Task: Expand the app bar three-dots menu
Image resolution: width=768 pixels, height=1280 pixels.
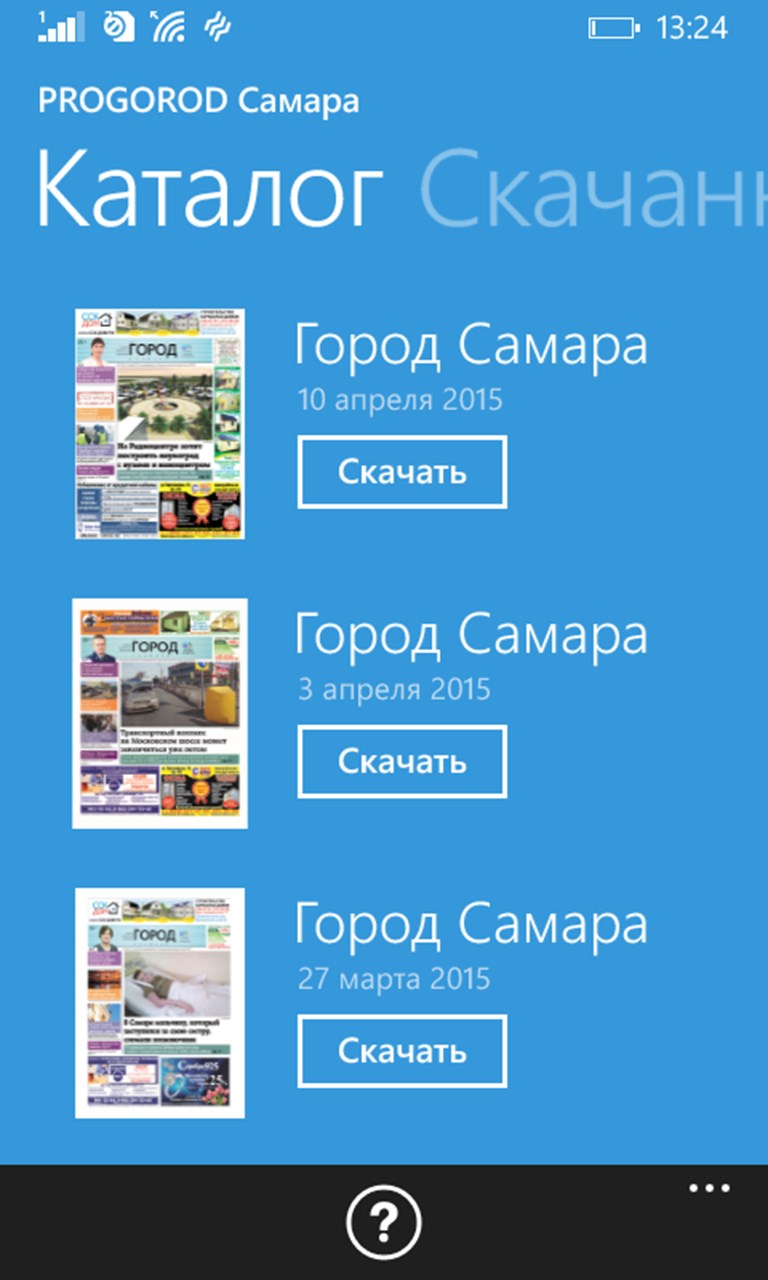Action: pyautogui.click(x=709, y=1188)
